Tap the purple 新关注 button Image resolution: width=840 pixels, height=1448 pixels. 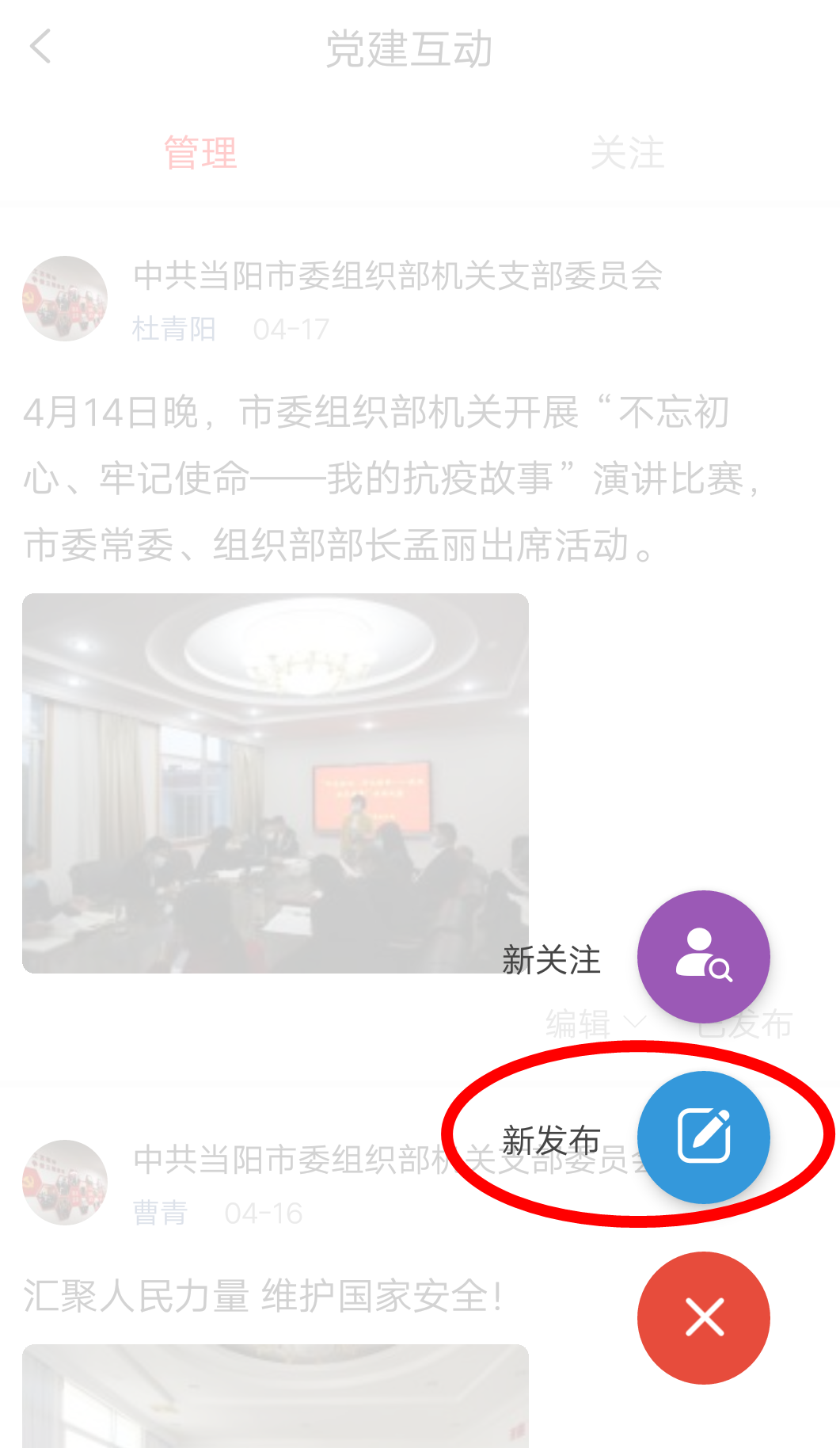point(703,956)
